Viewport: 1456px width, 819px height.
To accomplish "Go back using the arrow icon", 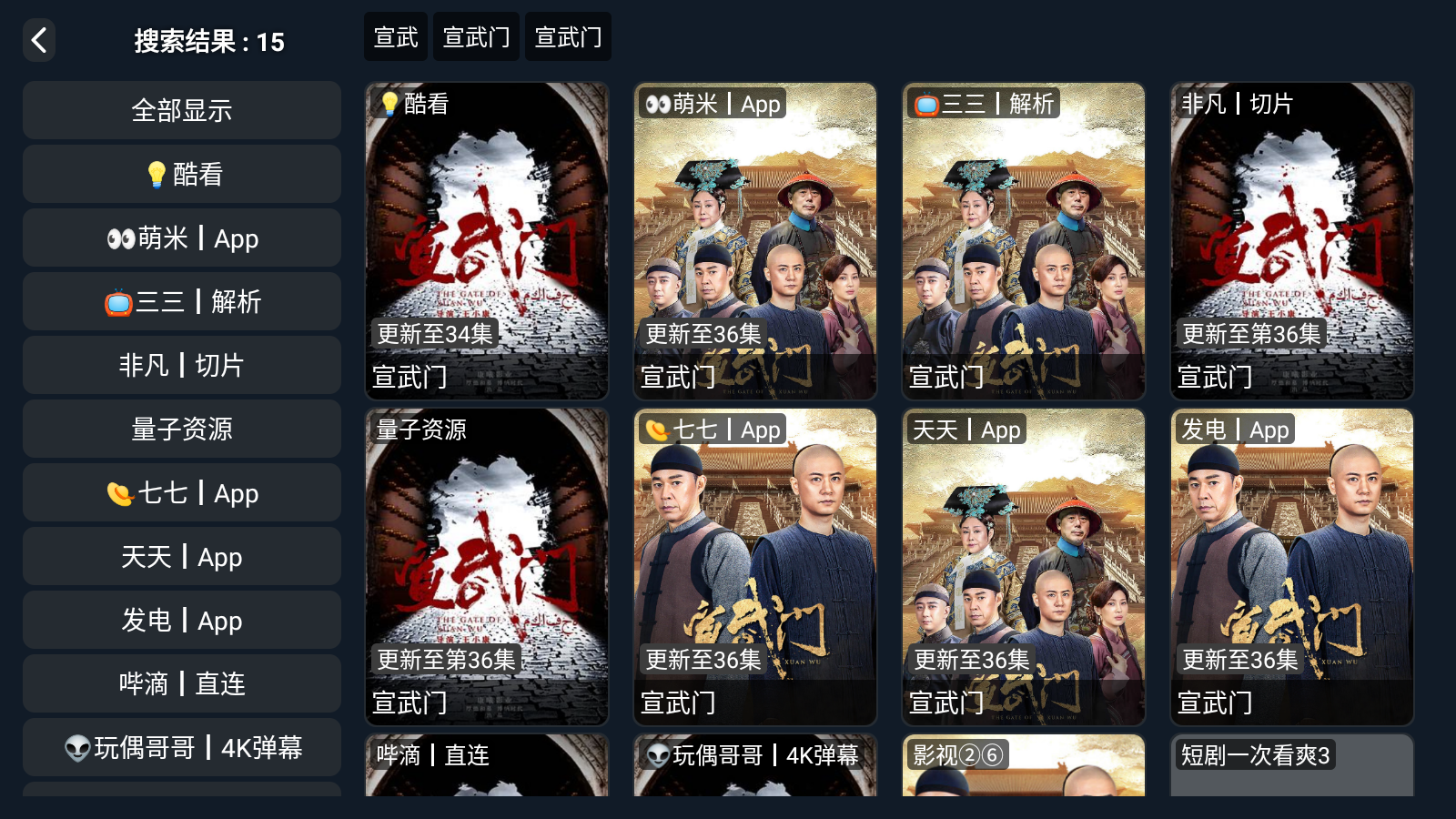I will (x=39, y=40).
